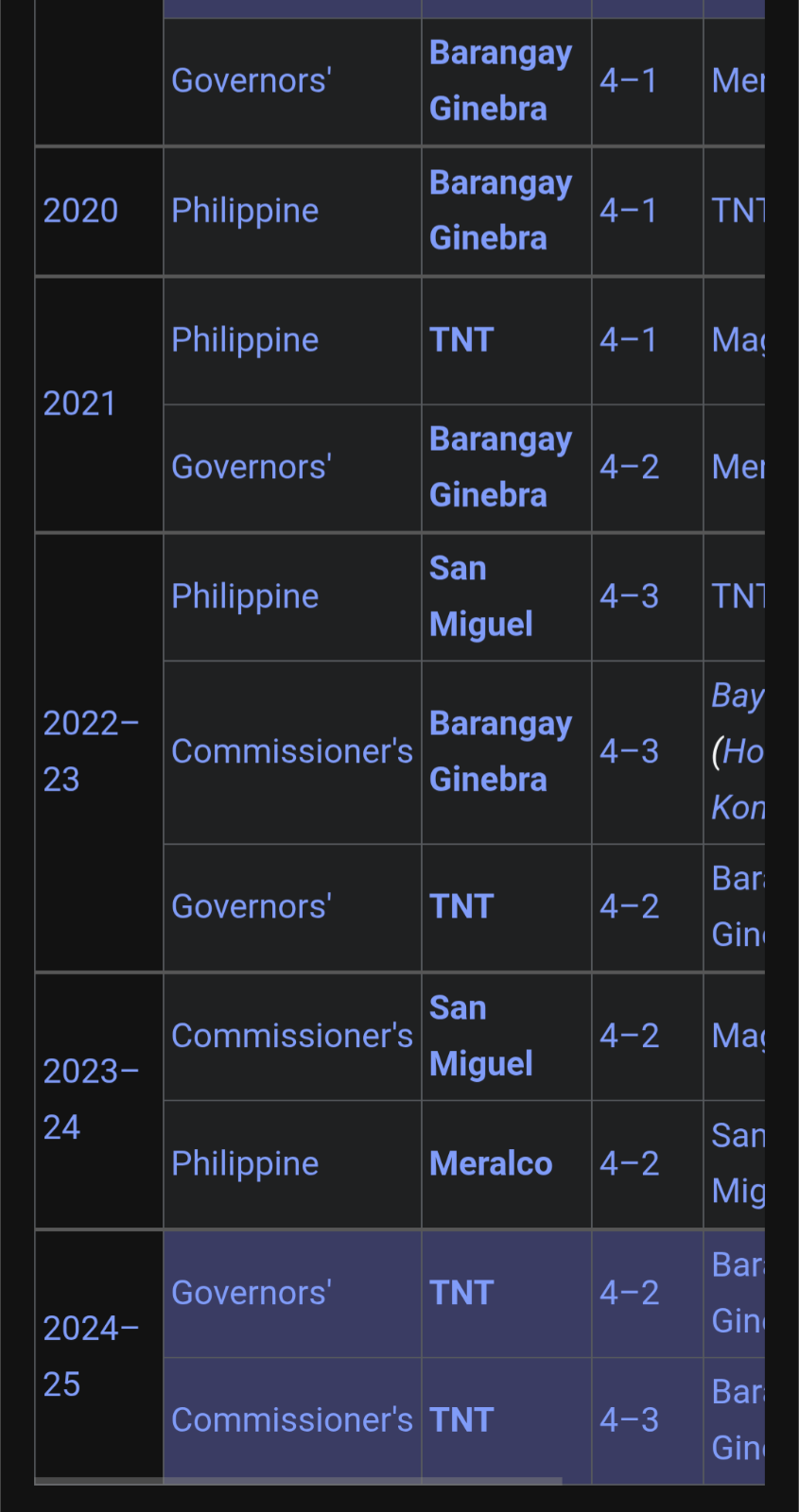Image resolution: width=799 pixels, height=1512 pixels.
Task: Open San Miguel in 2023–24 Commissioner's row
Action: pyautogui.click(x=481, y=1036)
